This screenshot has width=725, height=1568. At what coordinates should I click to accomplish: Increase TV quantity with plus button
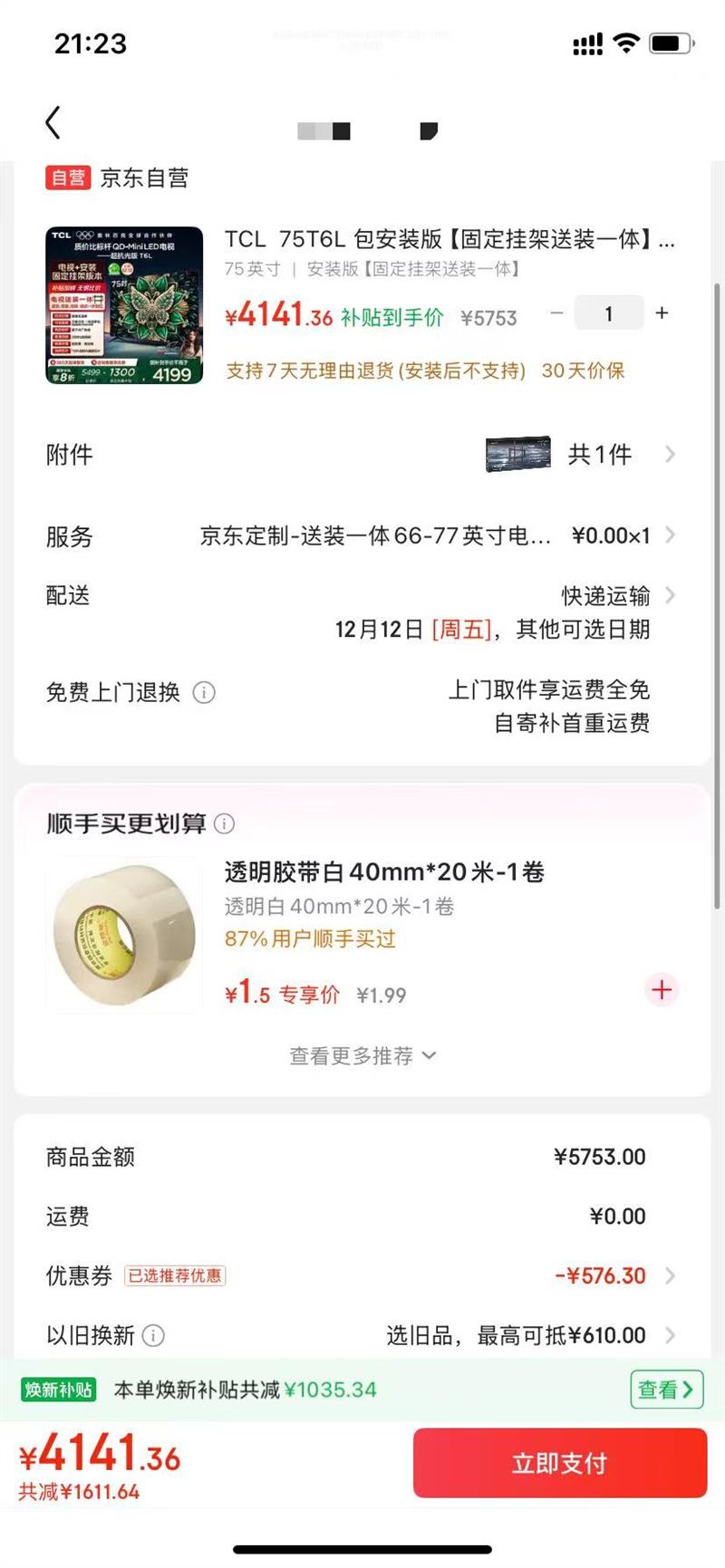tap(662, 313)
